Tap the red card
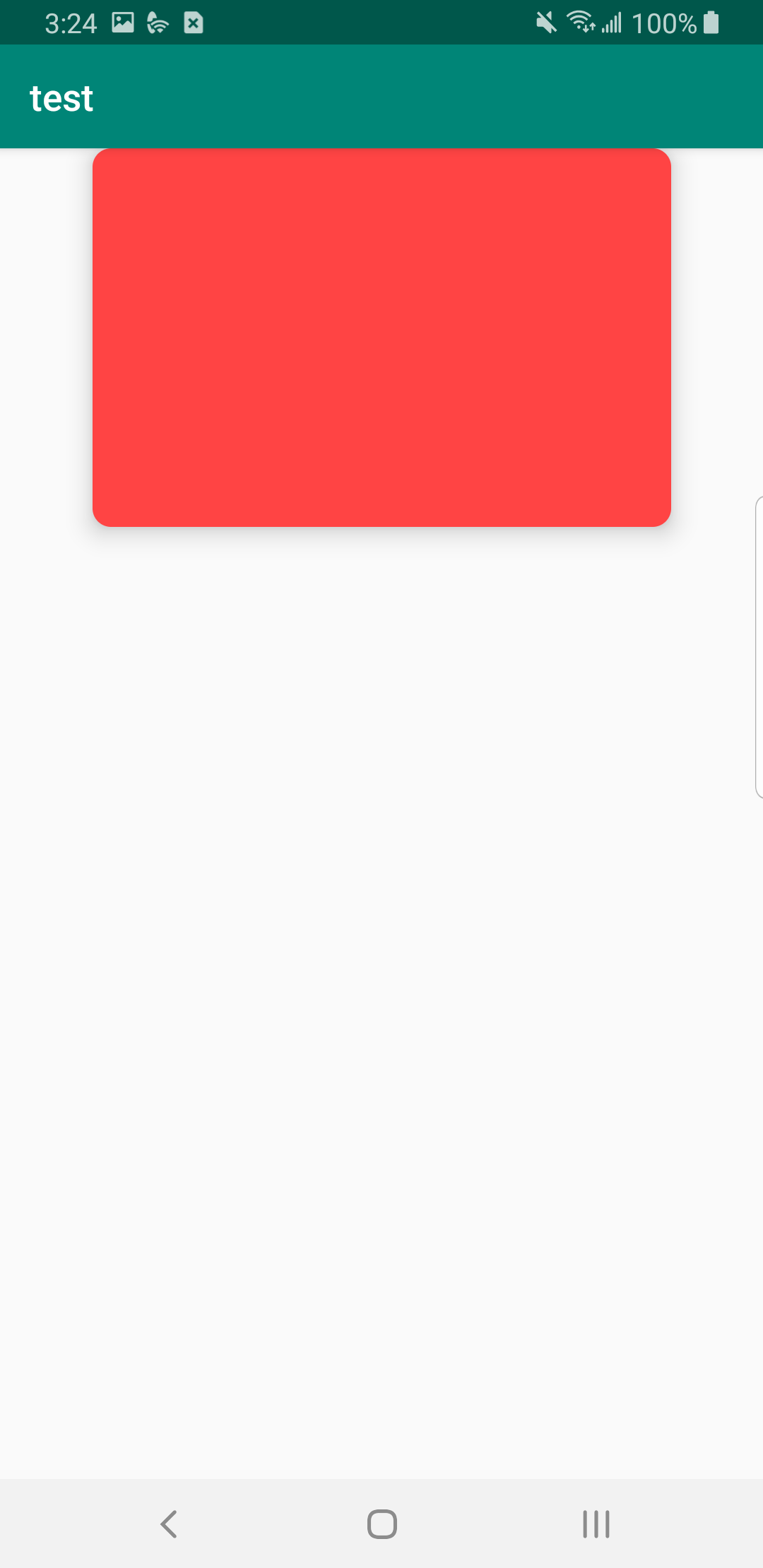Screen dimensions: 763x1568 pos(381,338)
